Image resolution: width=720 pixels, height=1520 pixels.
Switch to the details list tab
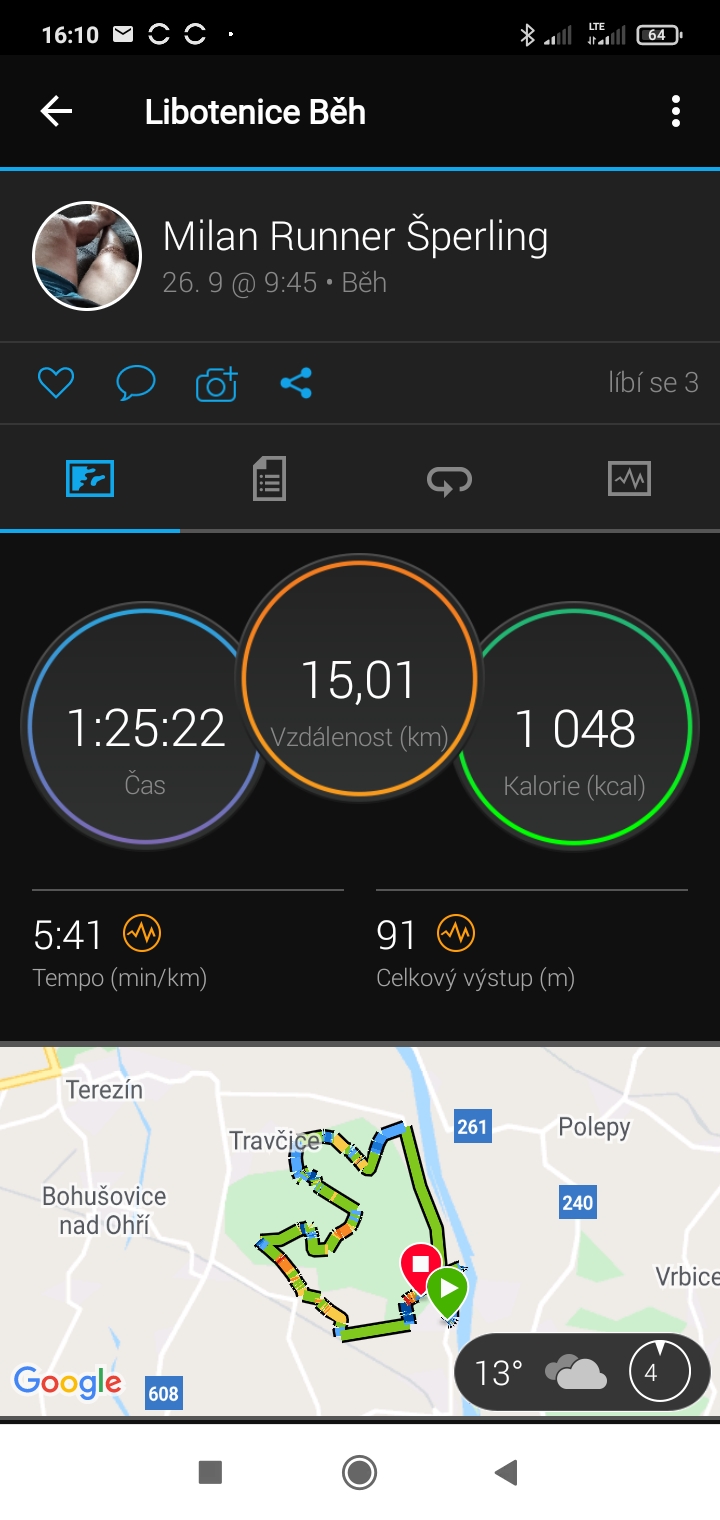[269, 479]
